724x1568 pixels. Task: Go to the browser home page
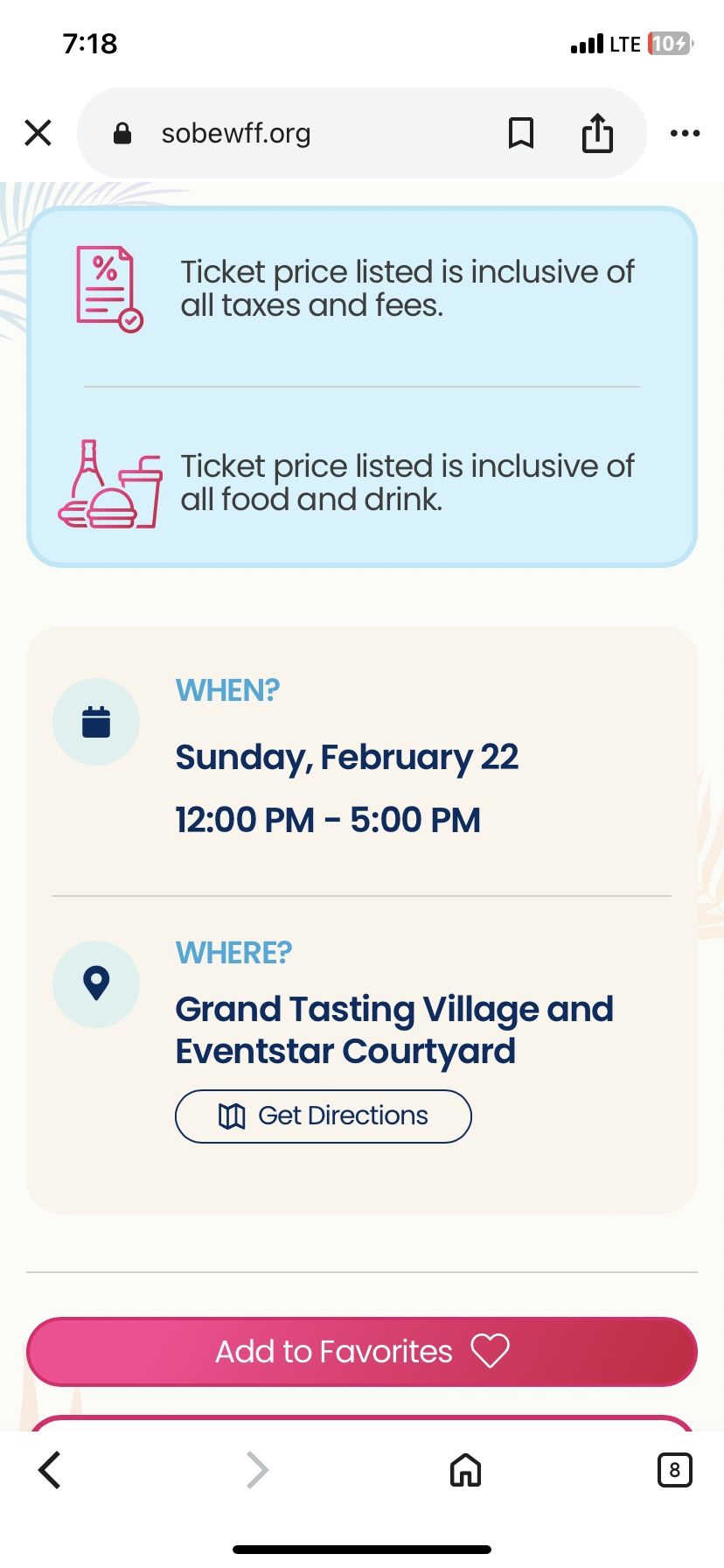tap(465, 1470)
